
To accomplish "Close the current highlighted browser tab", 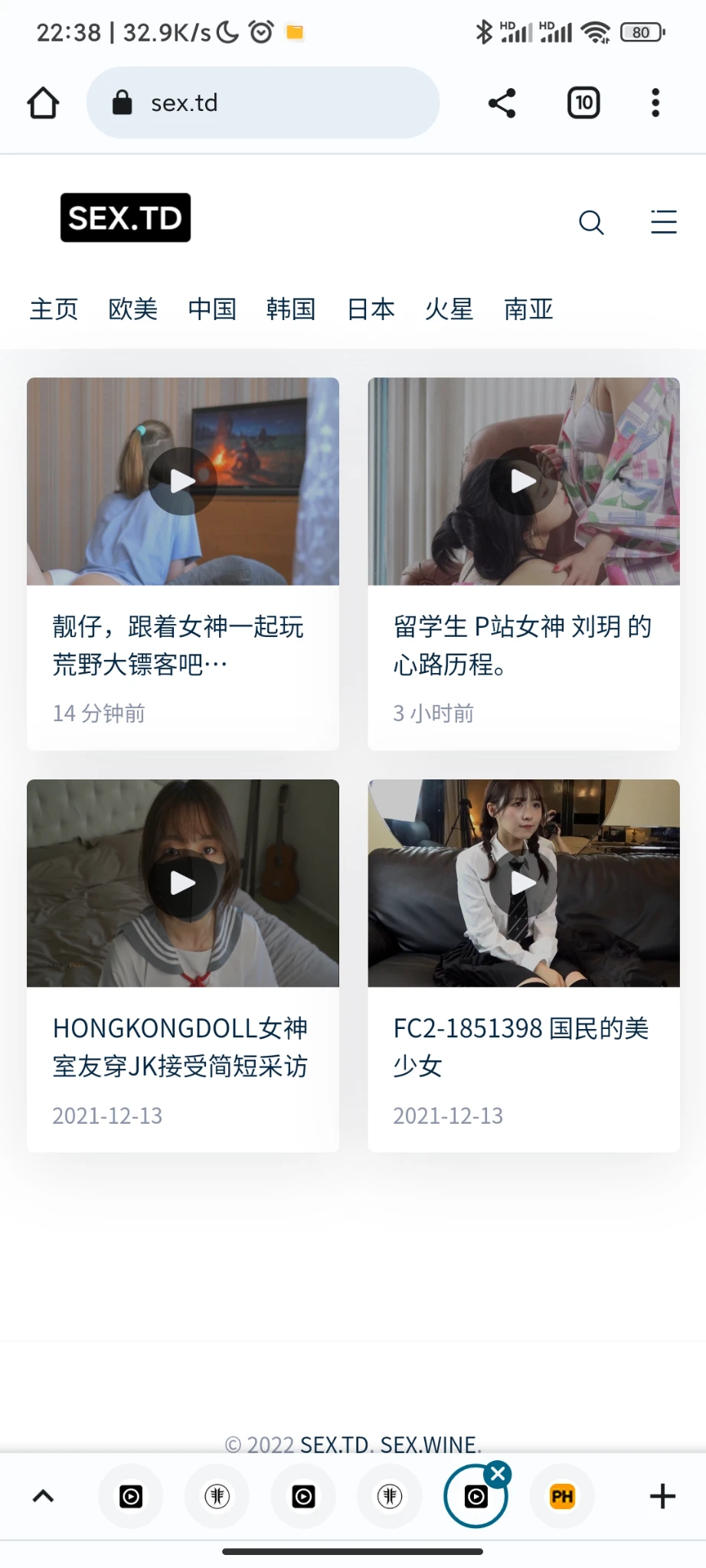I will coord(498,1473).
